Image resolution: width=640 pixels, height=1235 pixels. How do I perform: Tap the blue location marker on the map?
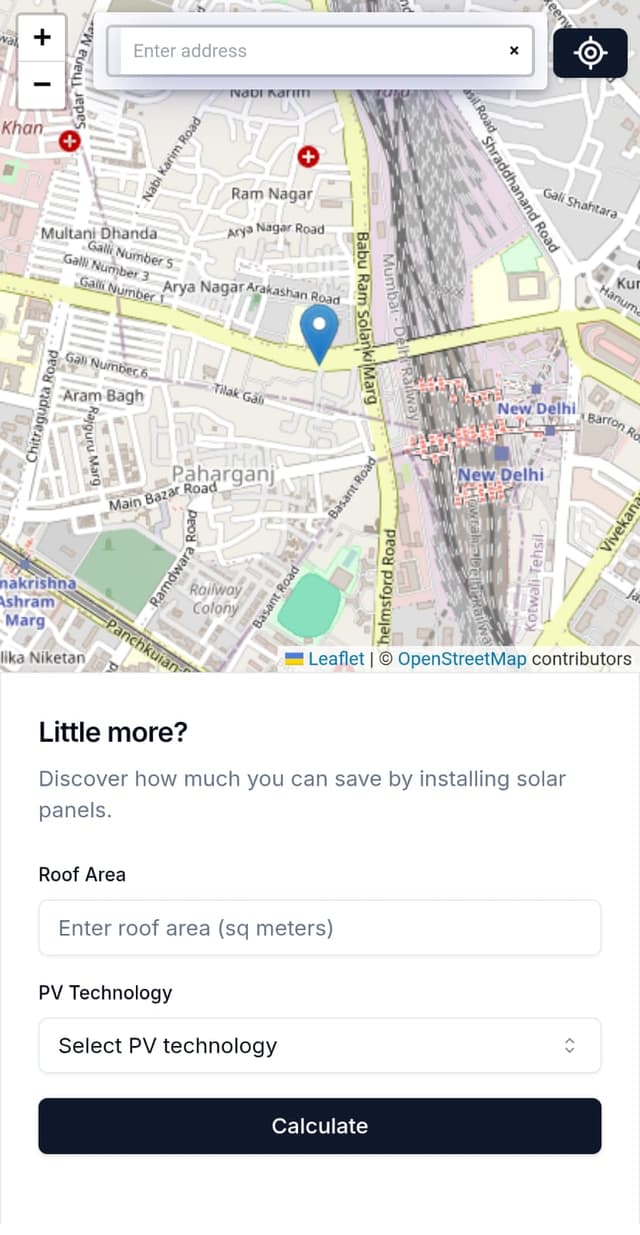point(320,332)
